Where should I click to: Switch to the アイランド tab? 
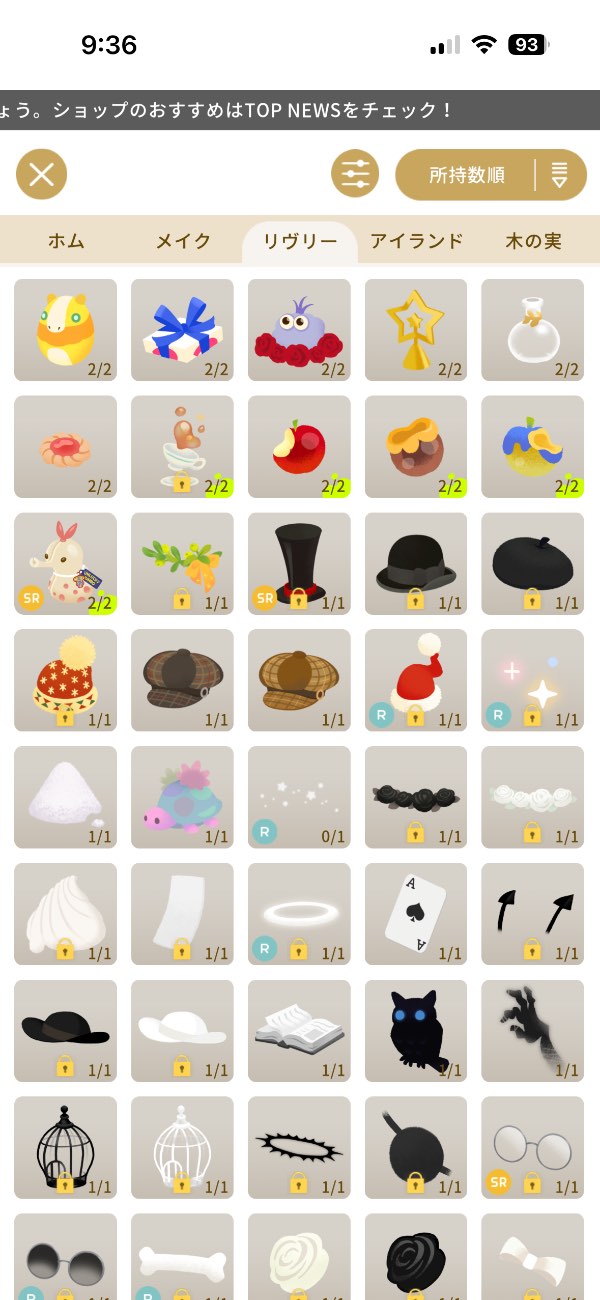(x=416, y=241)
